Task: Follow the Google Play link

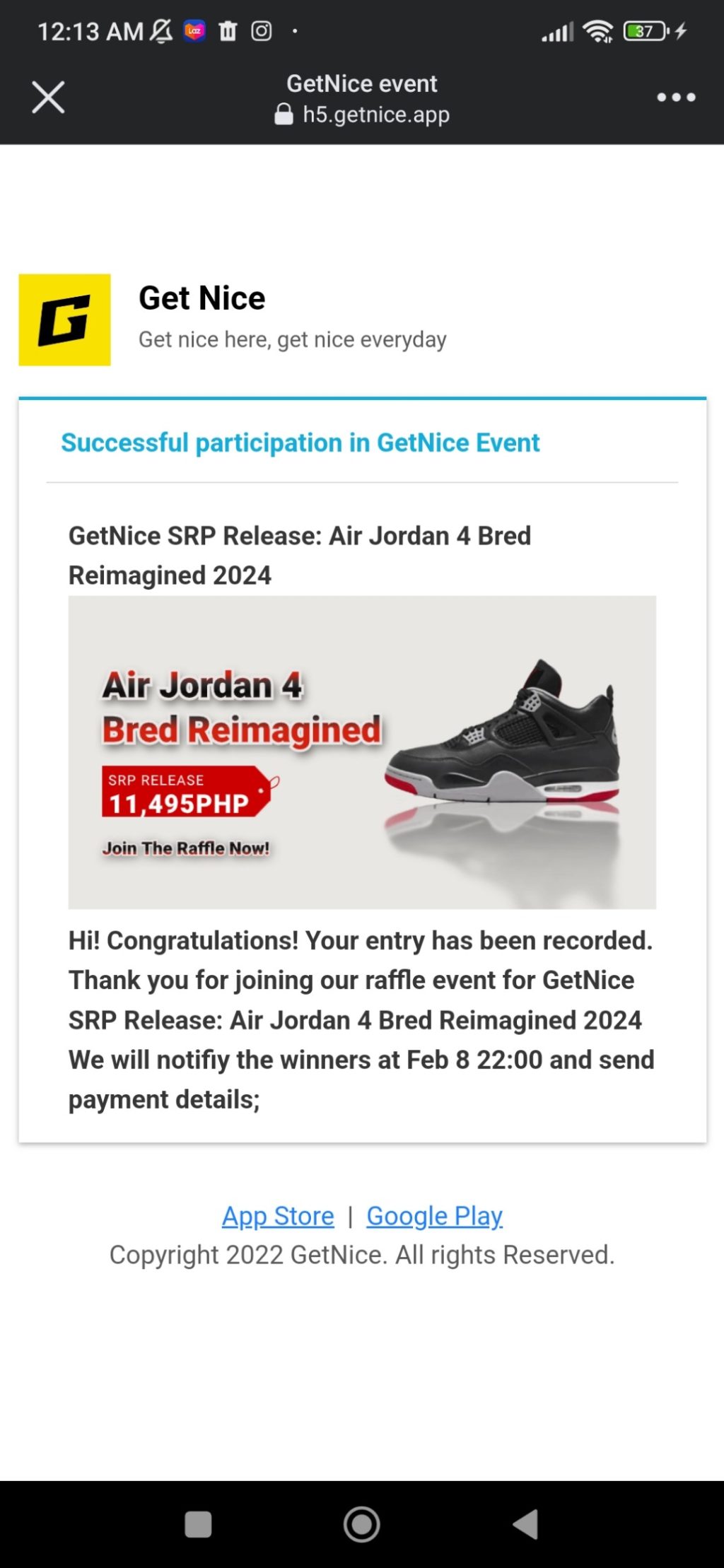Action: point(434,1216)
